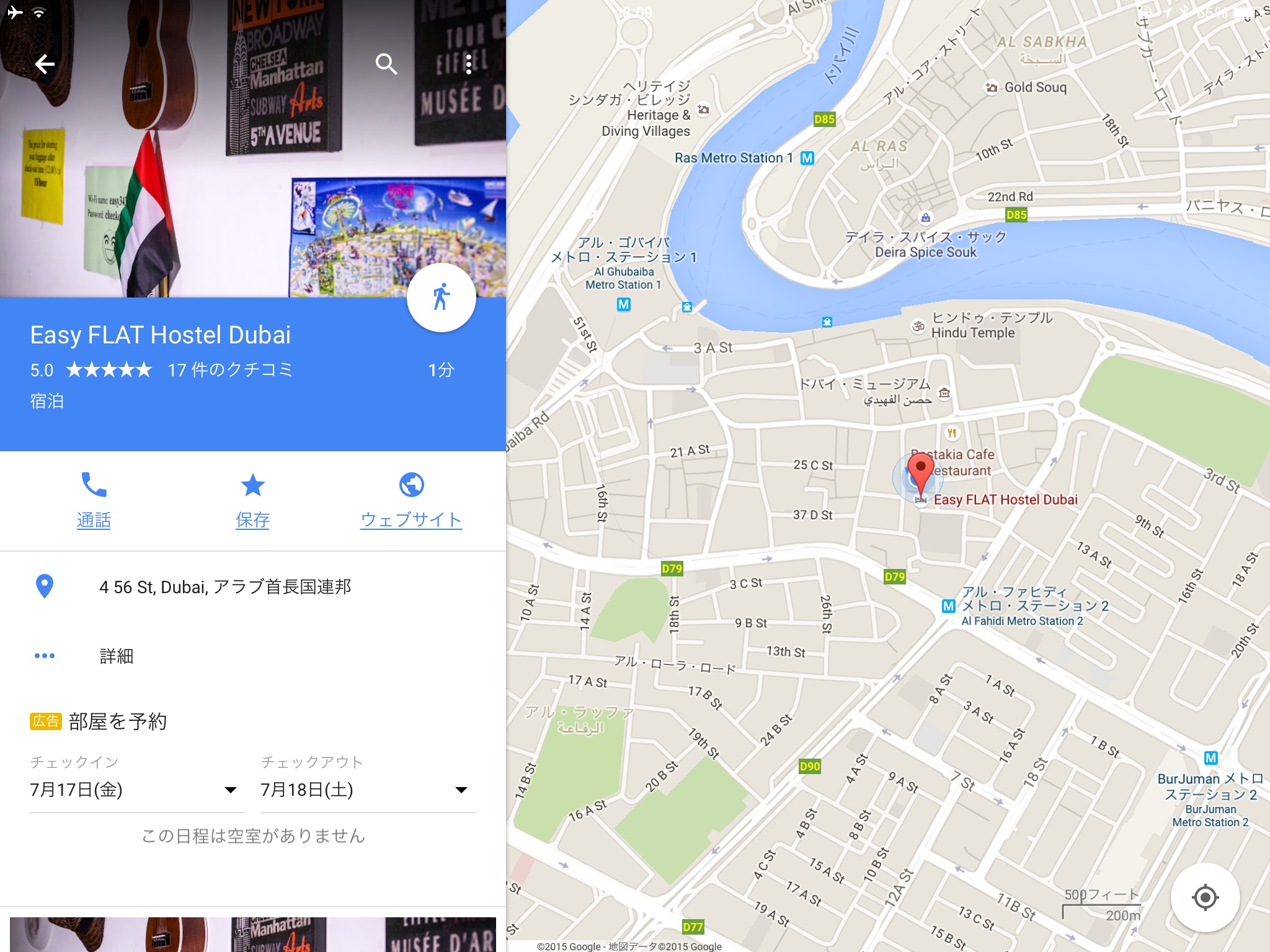Center the map on my location
The image size is (1270, 952).
click(1205, 897)
